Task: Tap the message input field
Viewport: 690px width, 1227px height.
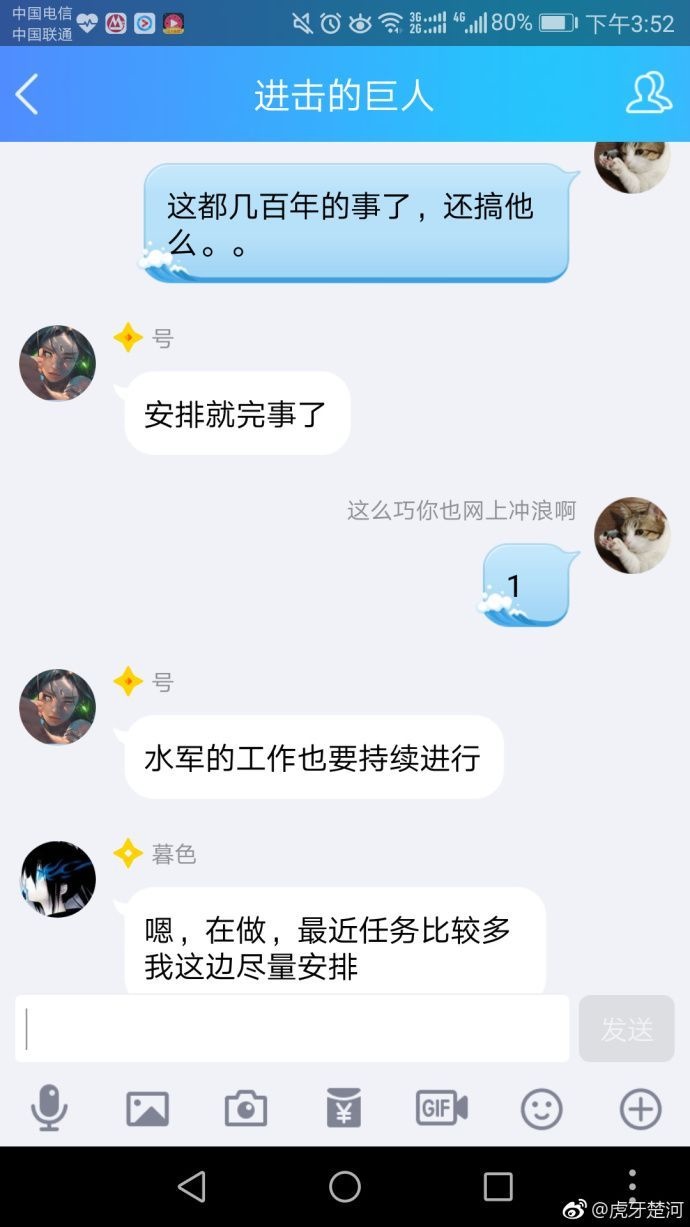Action: pyautogui.click(x=292, y=1028)
